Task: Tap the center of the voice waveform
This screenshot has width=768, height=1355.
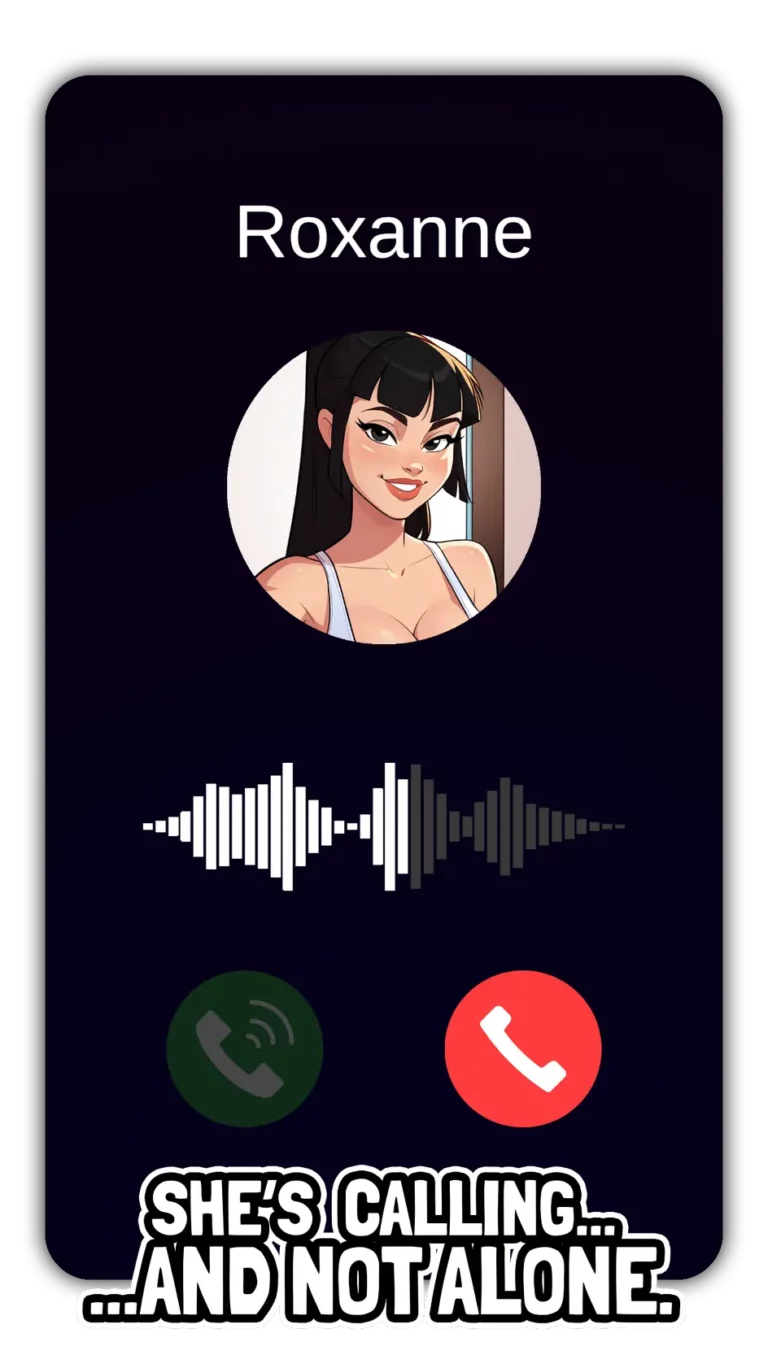Action: click(384, 825)
